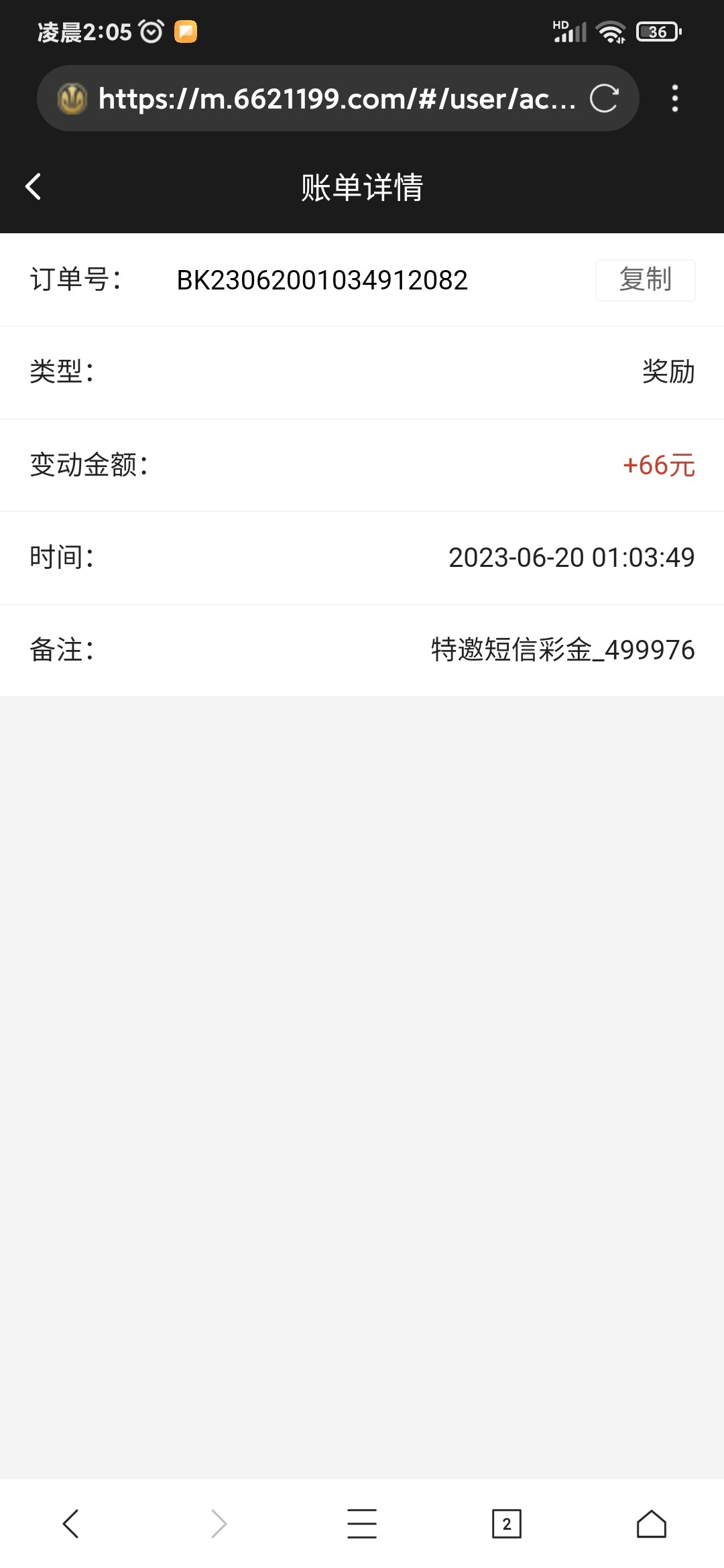
Task: Select the 类型 row showing 奖励
Action: [362, 373]
